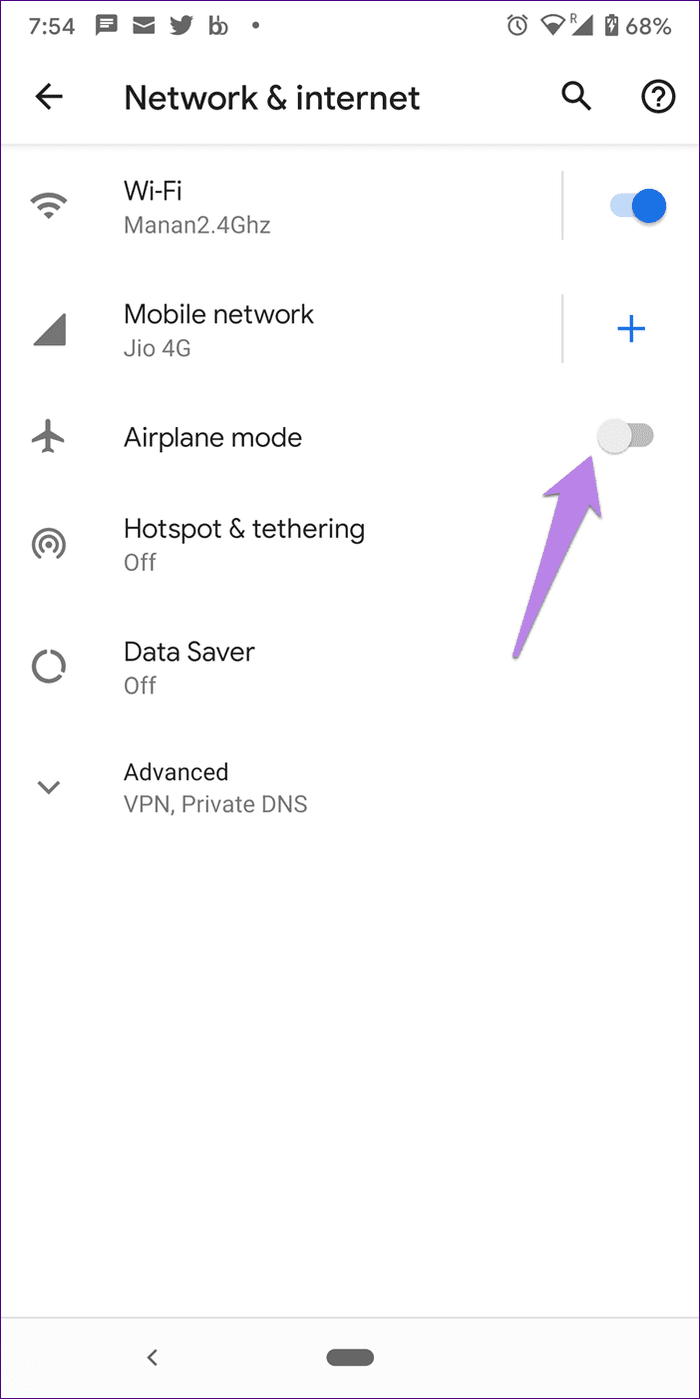Tap the home pill button
Viewport: 700px width, 1399px height.
pos(350,1357)
